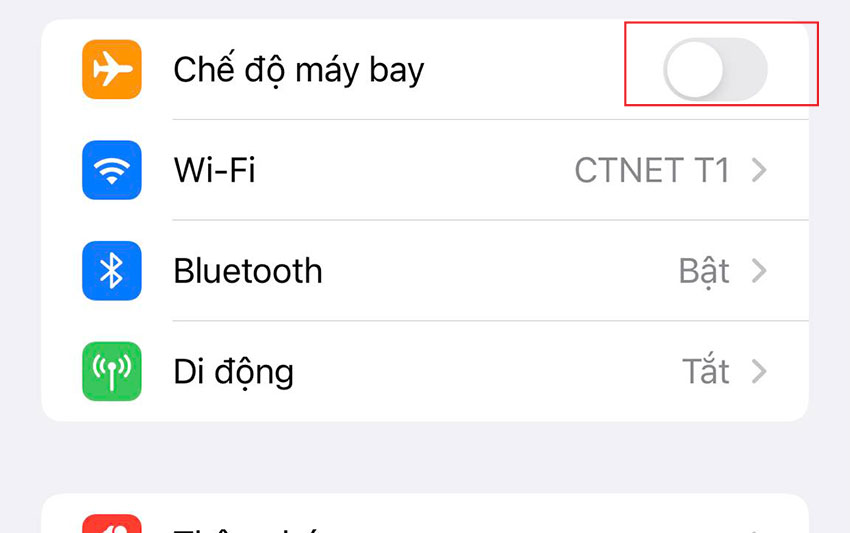This screenshot has height=533, width=850.
Task: Open Wi-Fi settings
Action: tap(425, 170)
